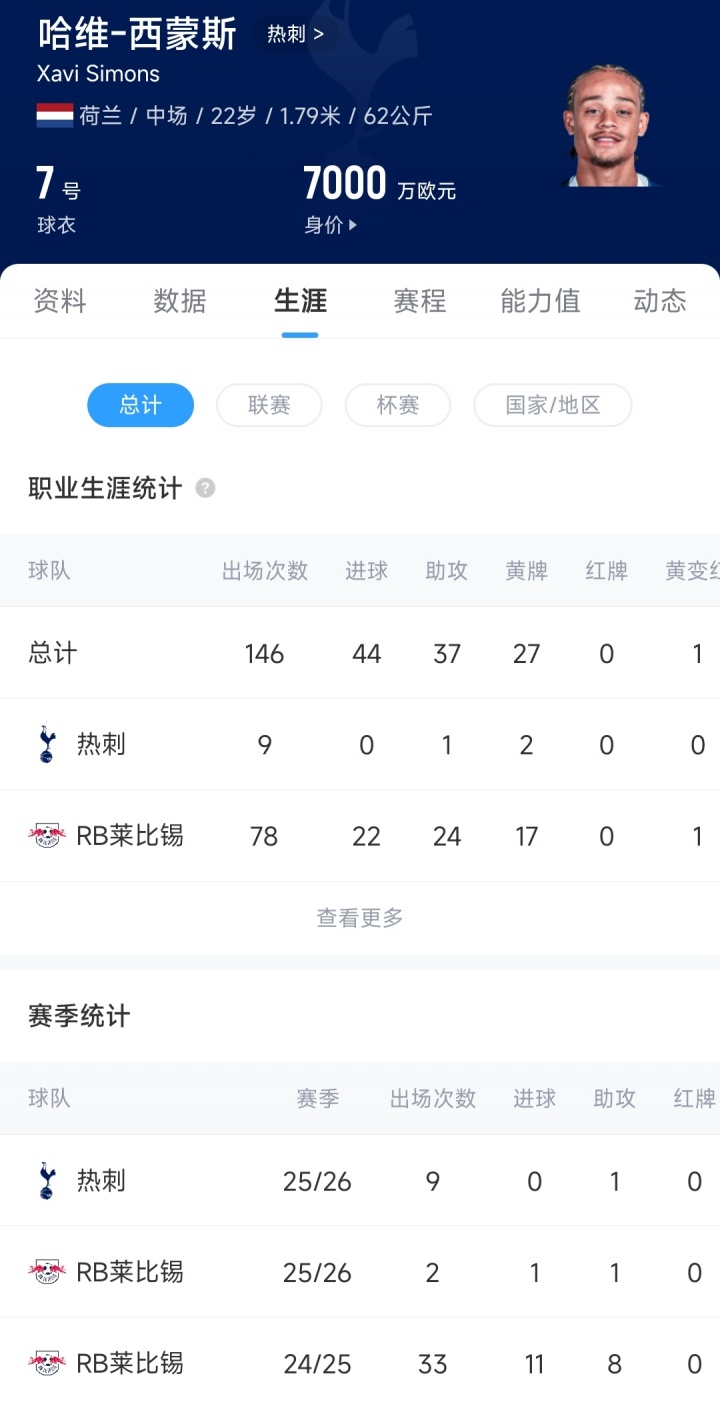720x1408 pixels.
Task: Open the 动态 tab
Action: [660, 301]
